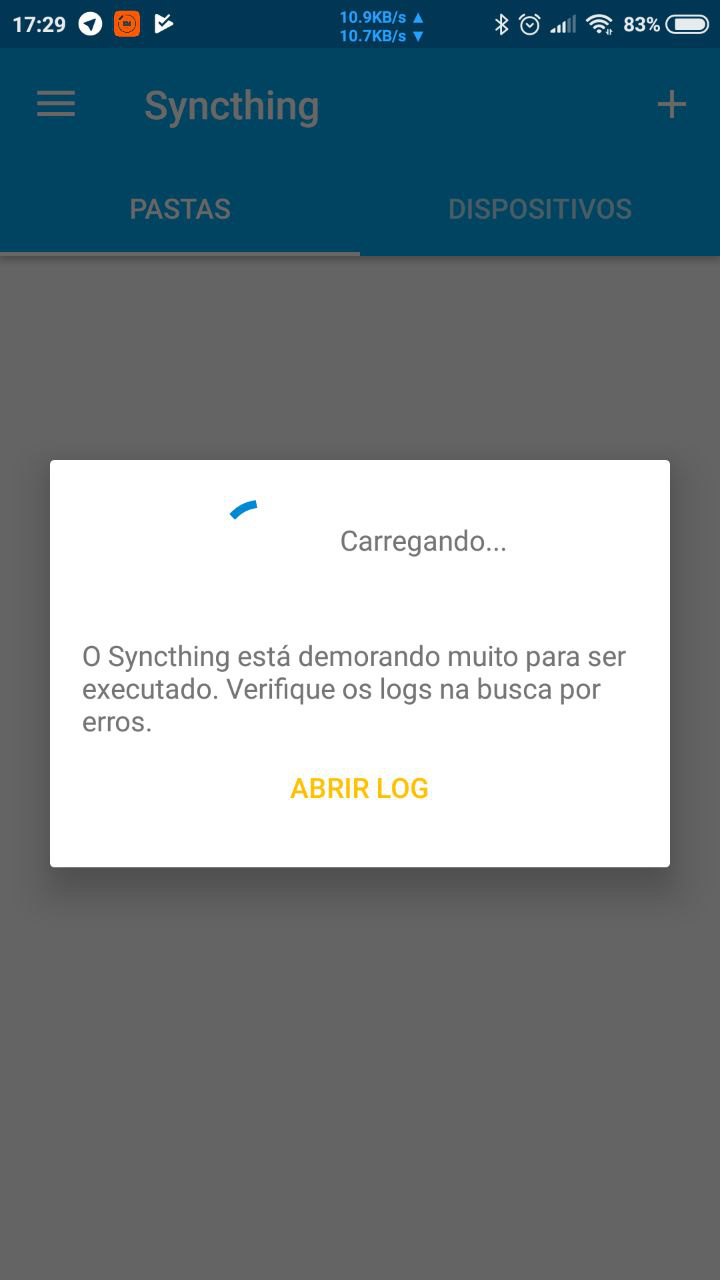Open the log via ABRIR LOG
720x1280 pixels.
[x=359, y=788]
